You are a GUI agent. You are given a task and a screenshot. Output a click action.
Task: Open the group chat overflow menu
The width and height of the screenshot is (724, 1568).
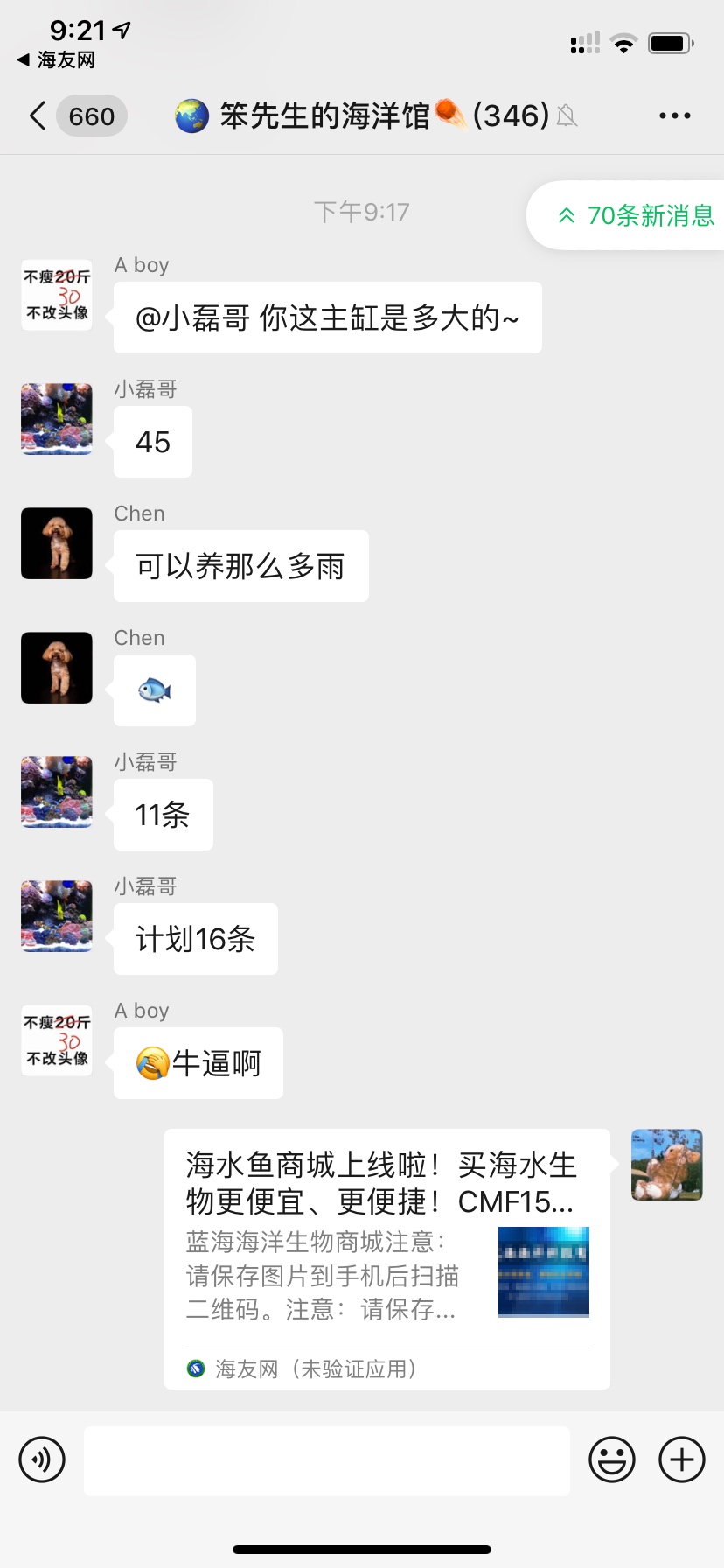click(674, 115)
